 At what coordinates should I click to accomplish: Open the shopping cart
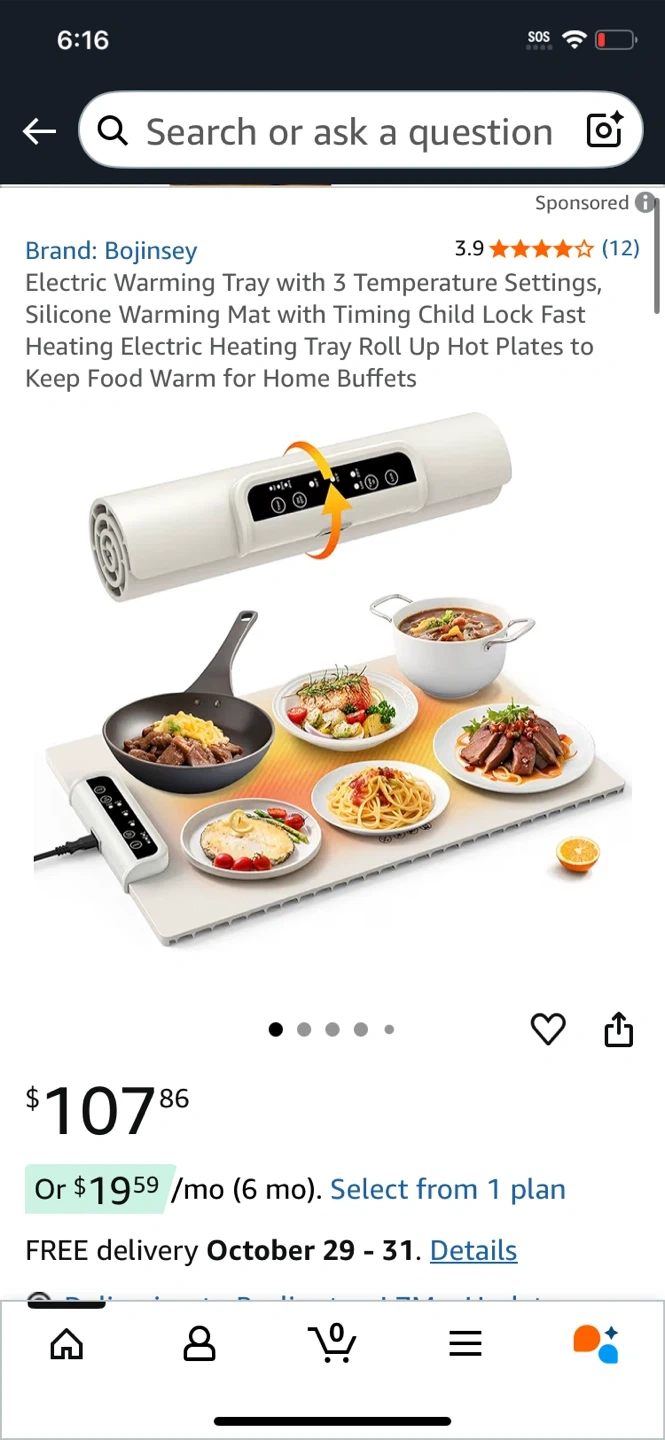pyautogui.click(x=332, y=1343)
